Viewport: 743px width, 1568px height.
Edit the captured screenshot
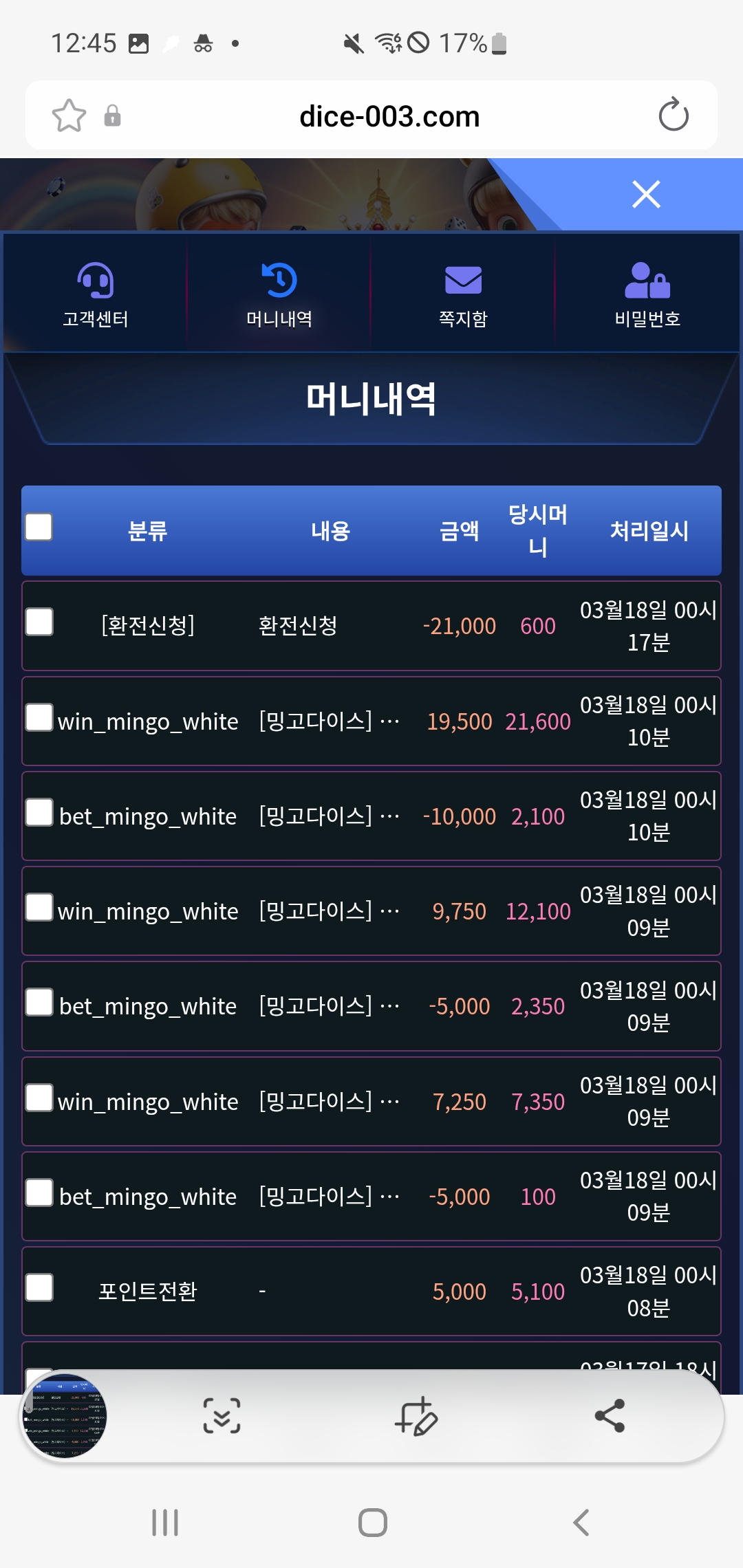coord(416,1415)
